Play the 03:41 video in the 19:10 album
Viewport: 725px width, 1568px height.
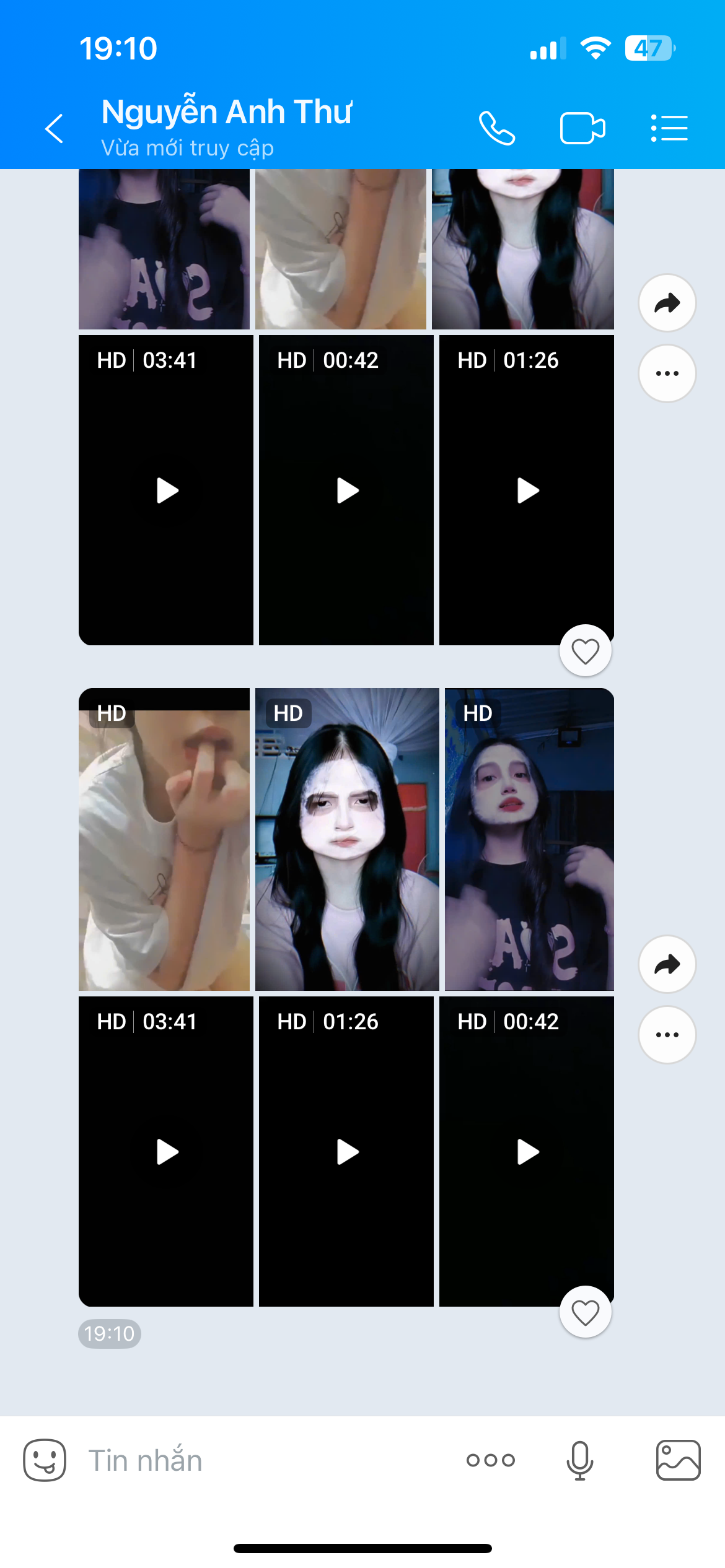166,1152
